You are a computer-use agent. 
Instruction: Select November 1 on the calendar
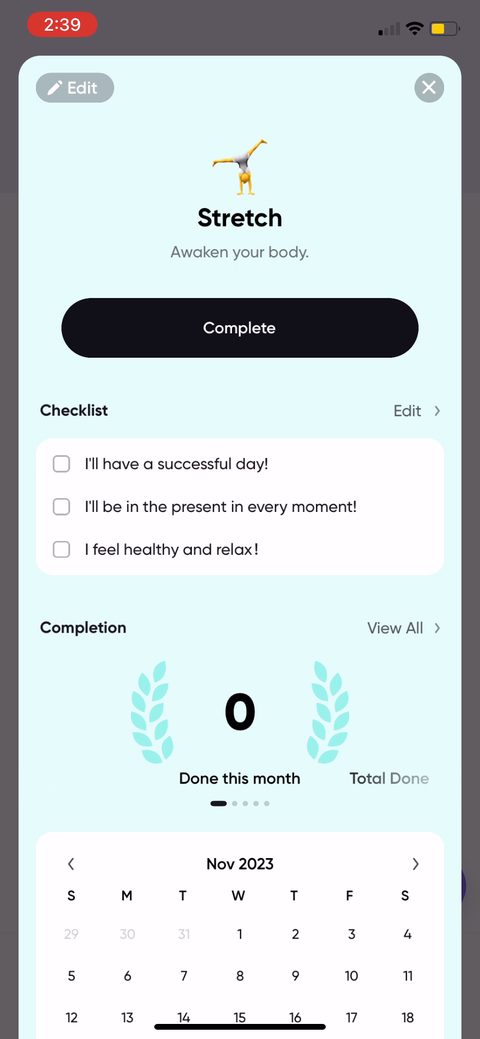(239, 934)
